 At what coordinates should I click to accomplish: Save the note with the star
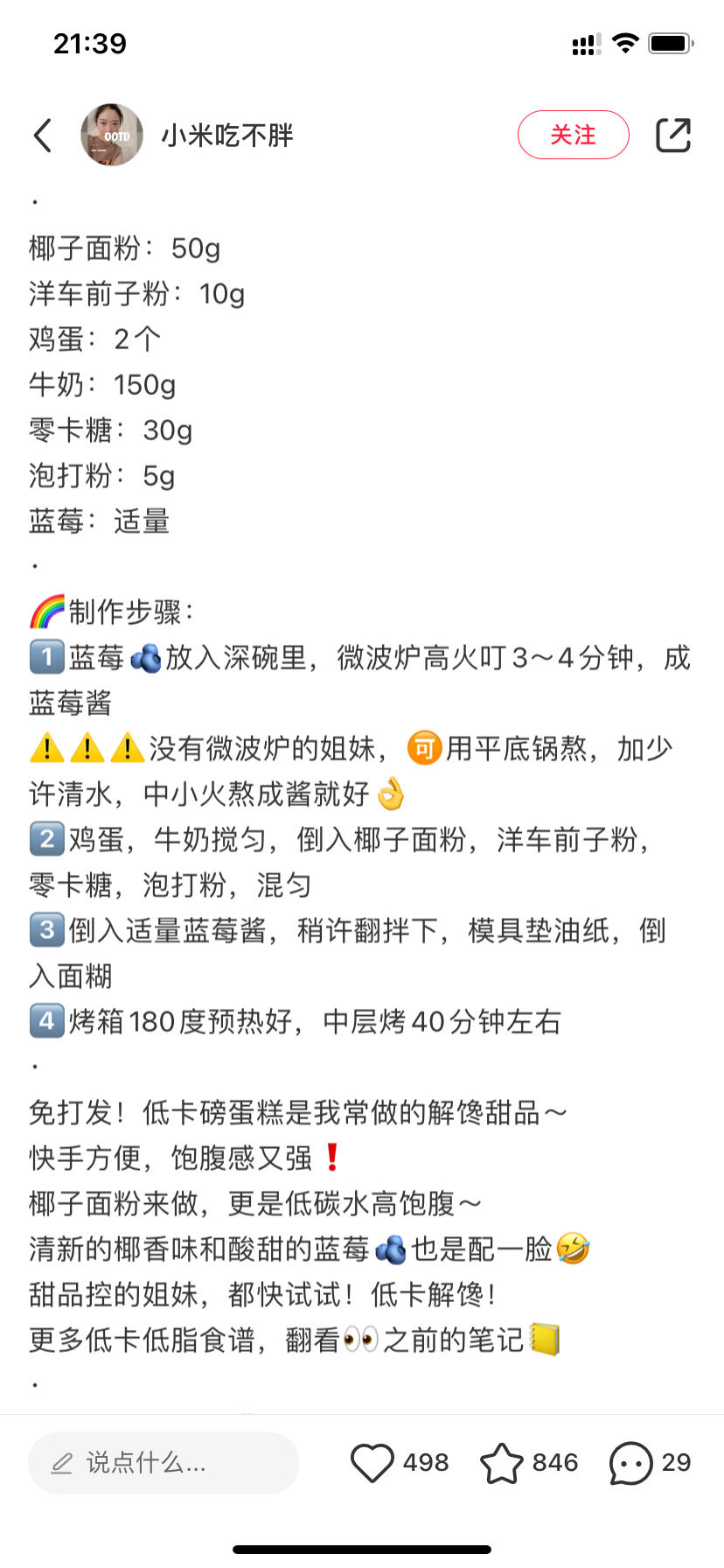pos(502,1462)
